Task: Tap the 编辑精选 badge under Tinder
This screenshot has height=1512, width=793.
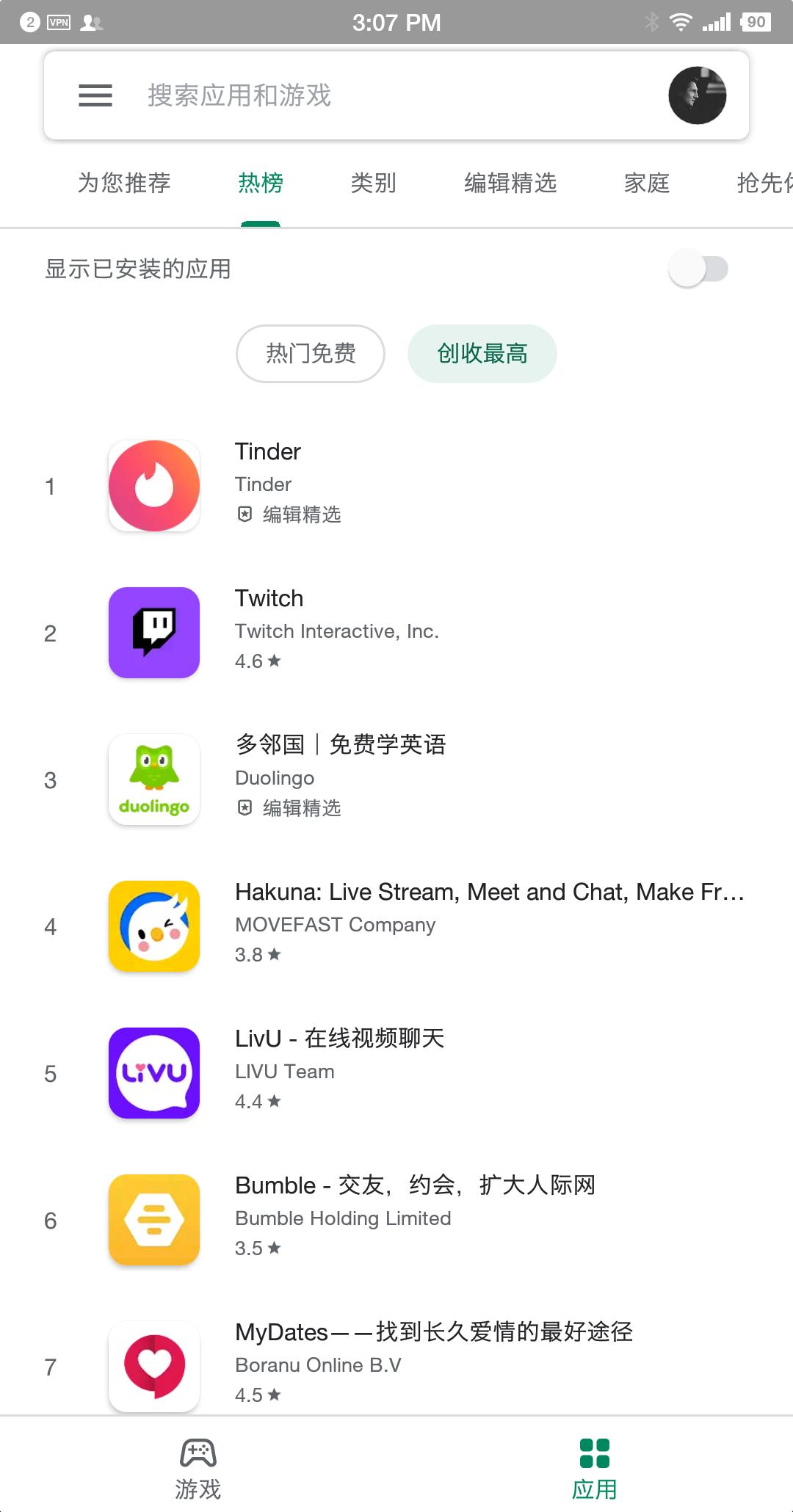Action: point(289,514)
